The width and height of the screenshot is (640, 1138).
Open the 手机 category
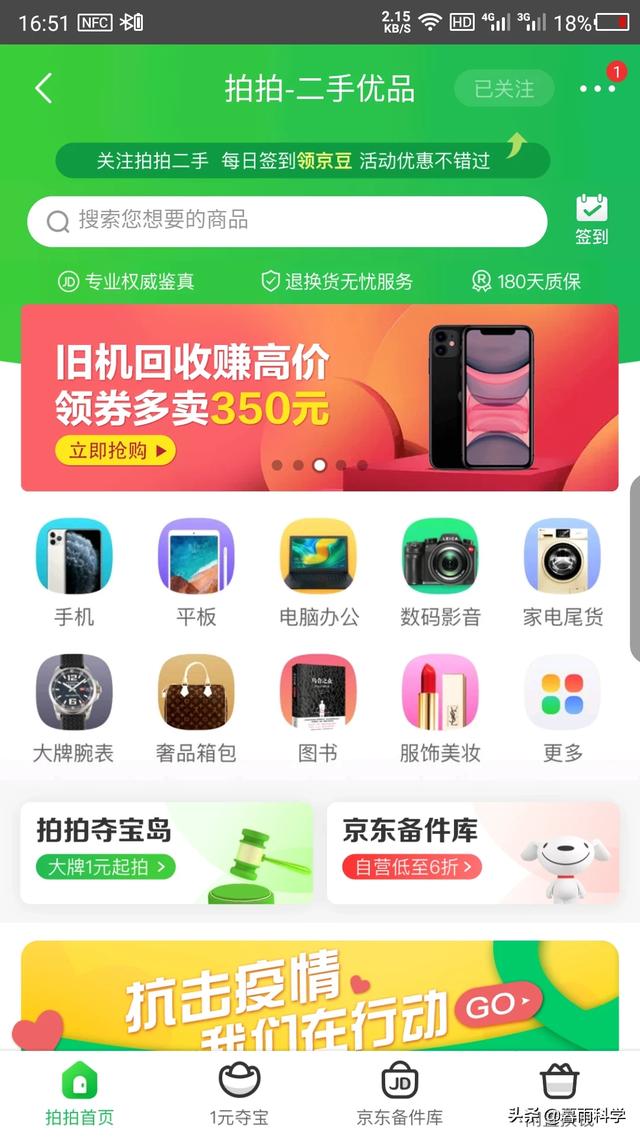click(74, 572)
